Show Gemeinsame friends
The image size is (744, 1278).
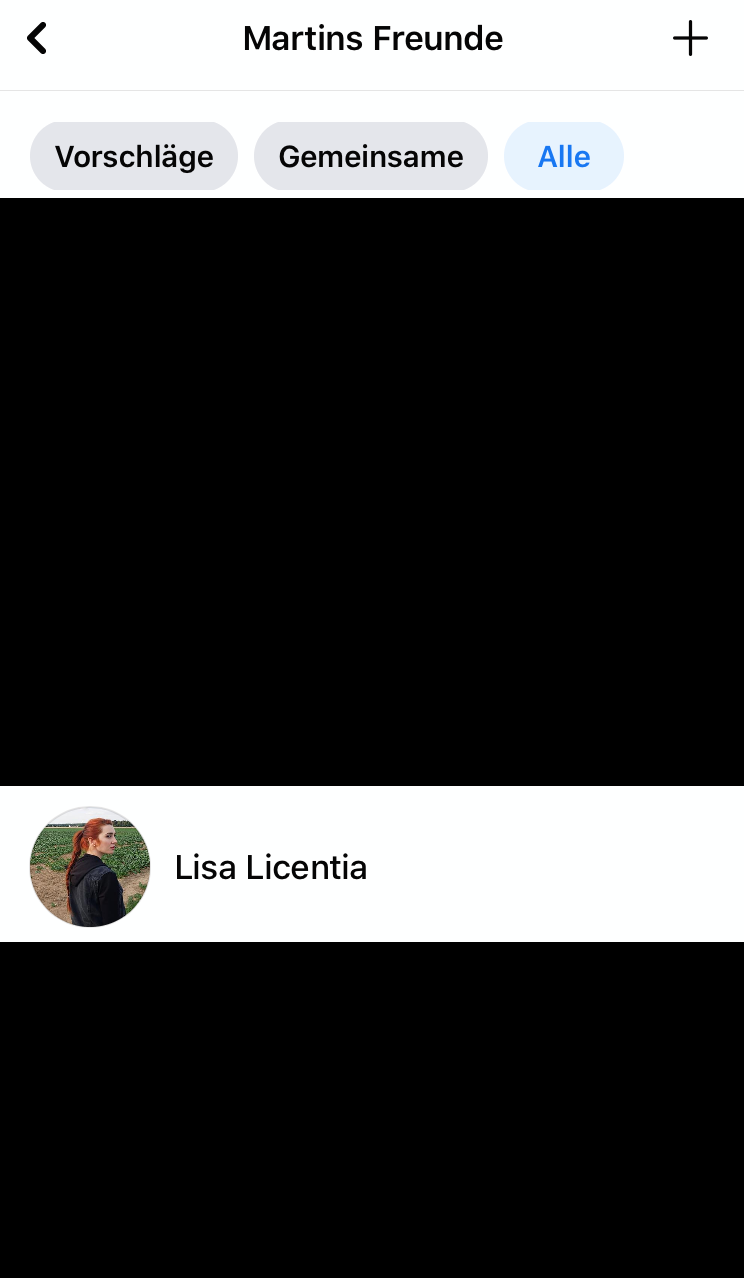(370, 157)
